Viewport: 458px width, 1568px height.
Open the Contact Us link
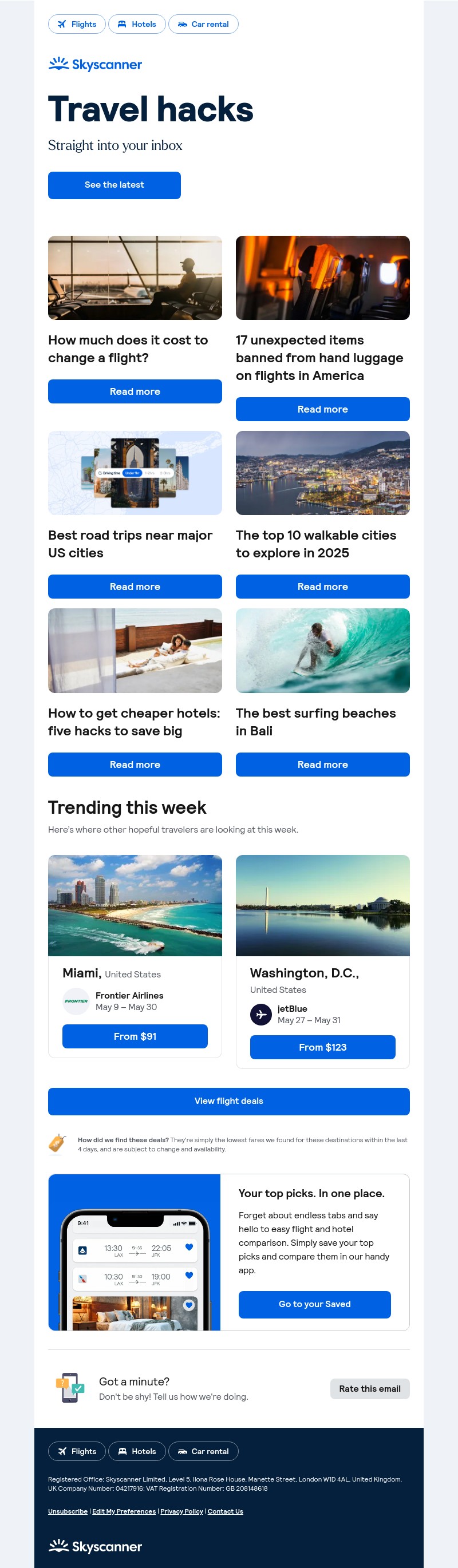(x=226, y=1511)
